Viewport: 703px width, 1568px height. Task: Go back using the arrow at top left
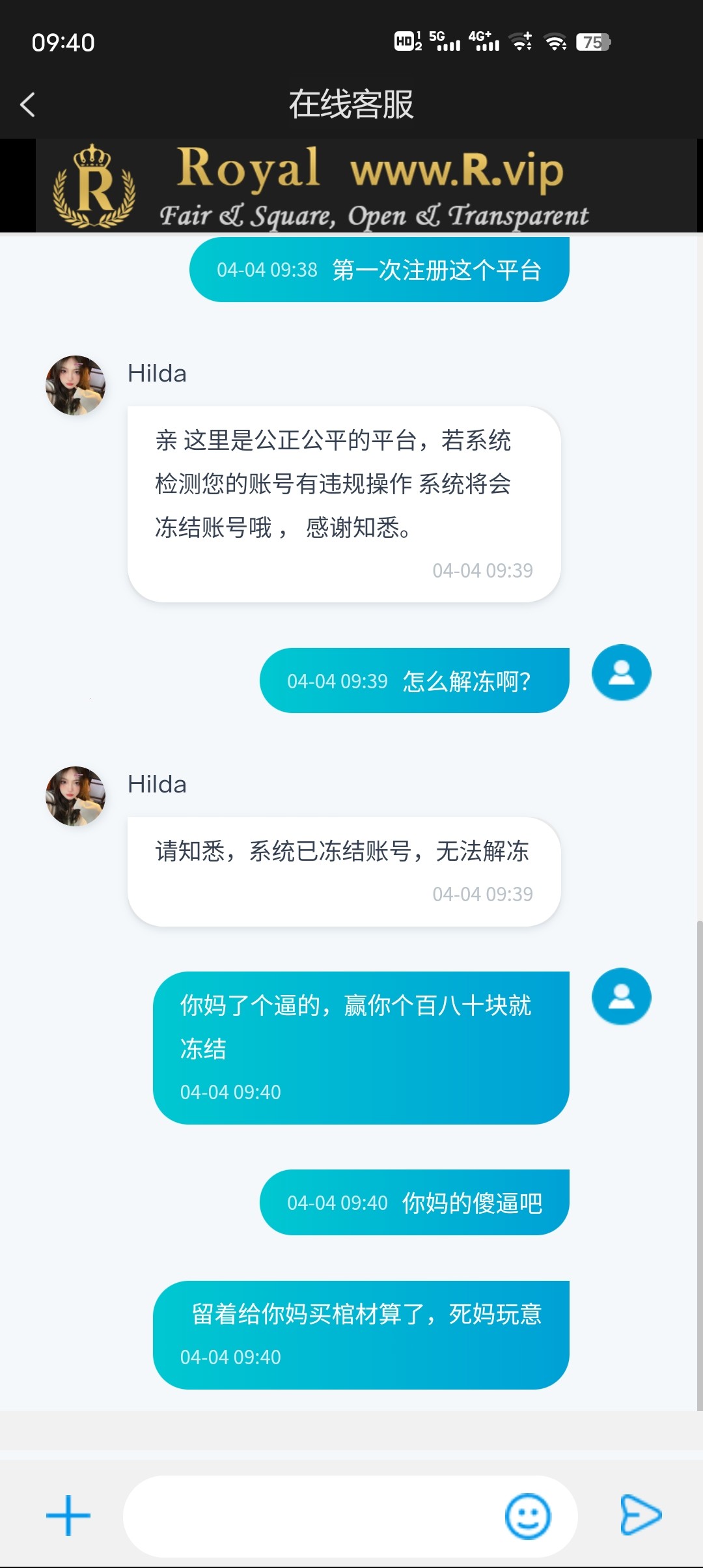click(28, 104)
